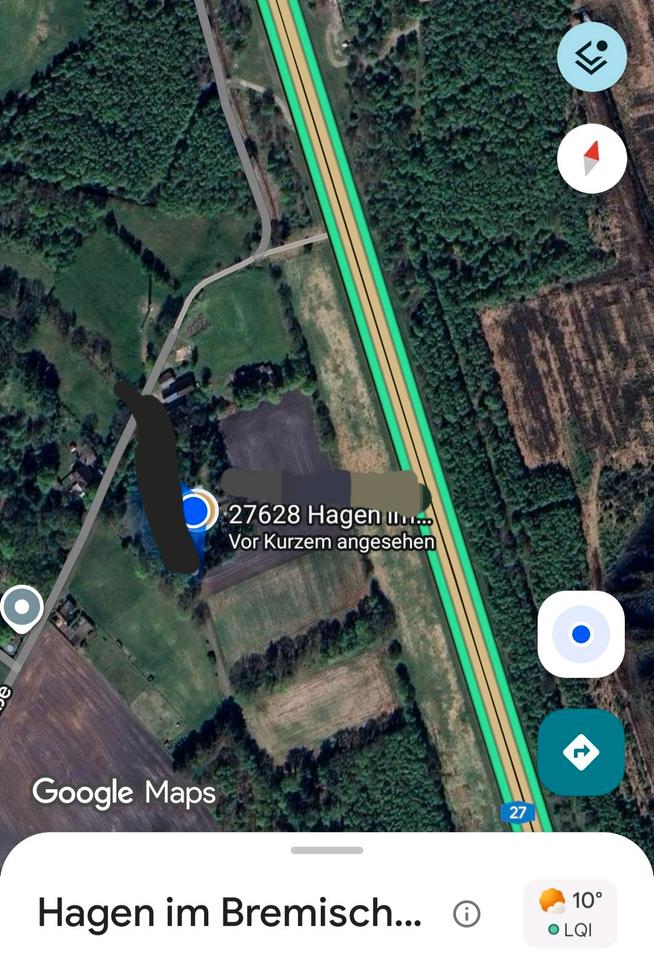Tap the compass to reset map orientation
Viewport: 654px width, 960px height.
coord(592,158)
